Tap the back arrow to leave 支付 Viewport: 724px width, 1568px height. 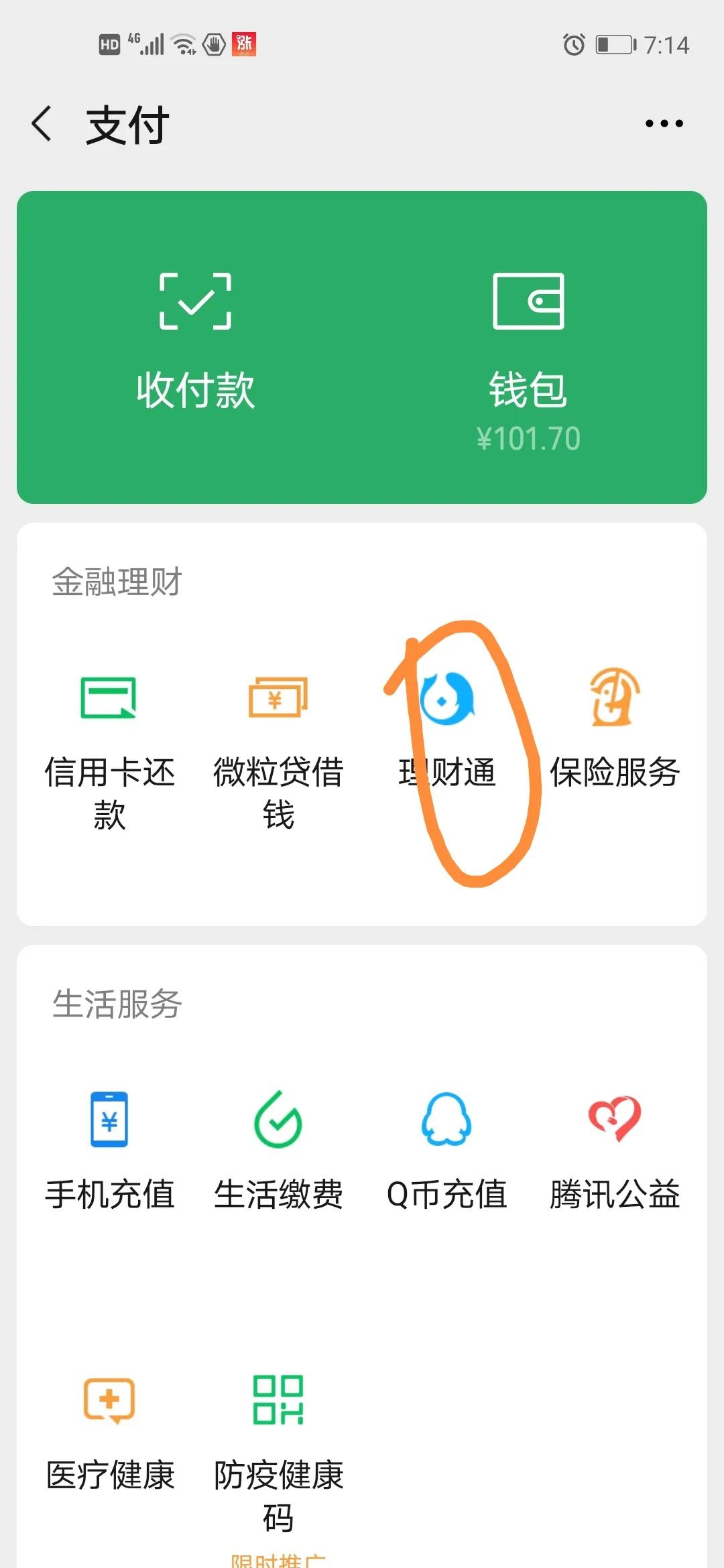pos(42,123)
